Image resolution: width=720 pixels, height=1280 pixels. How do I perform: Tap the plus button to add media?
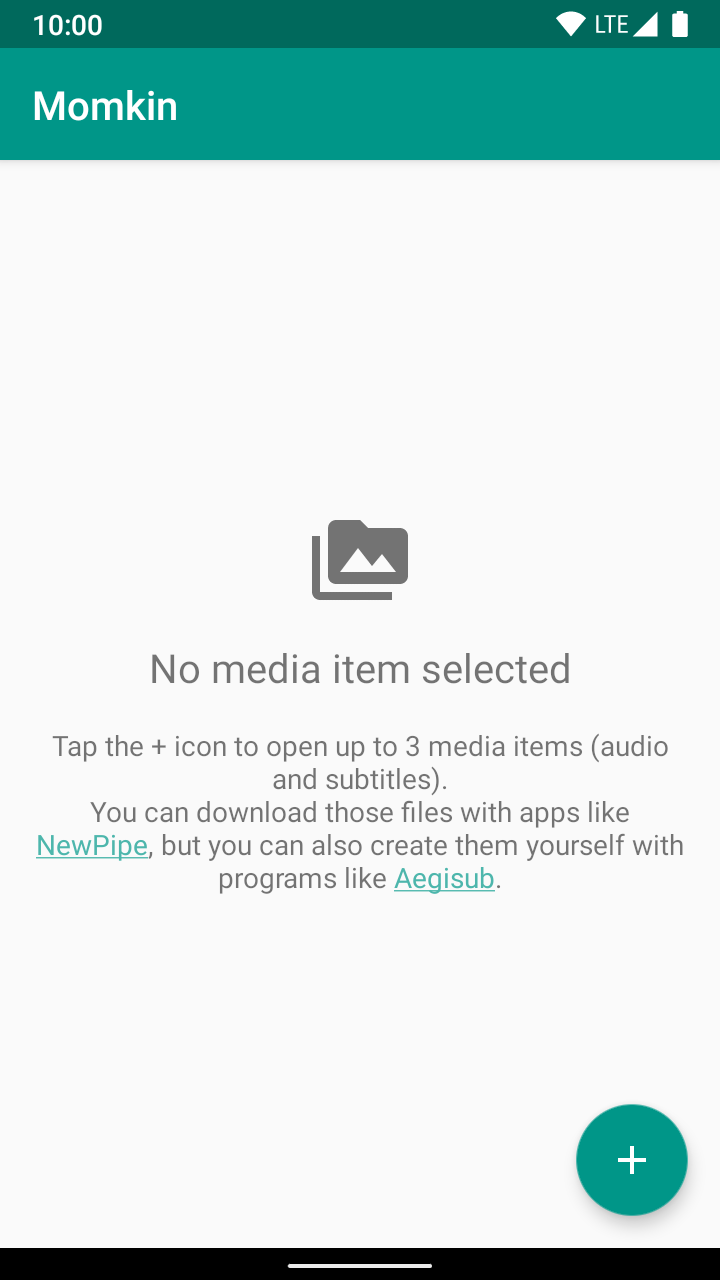tap(631, 1160)
